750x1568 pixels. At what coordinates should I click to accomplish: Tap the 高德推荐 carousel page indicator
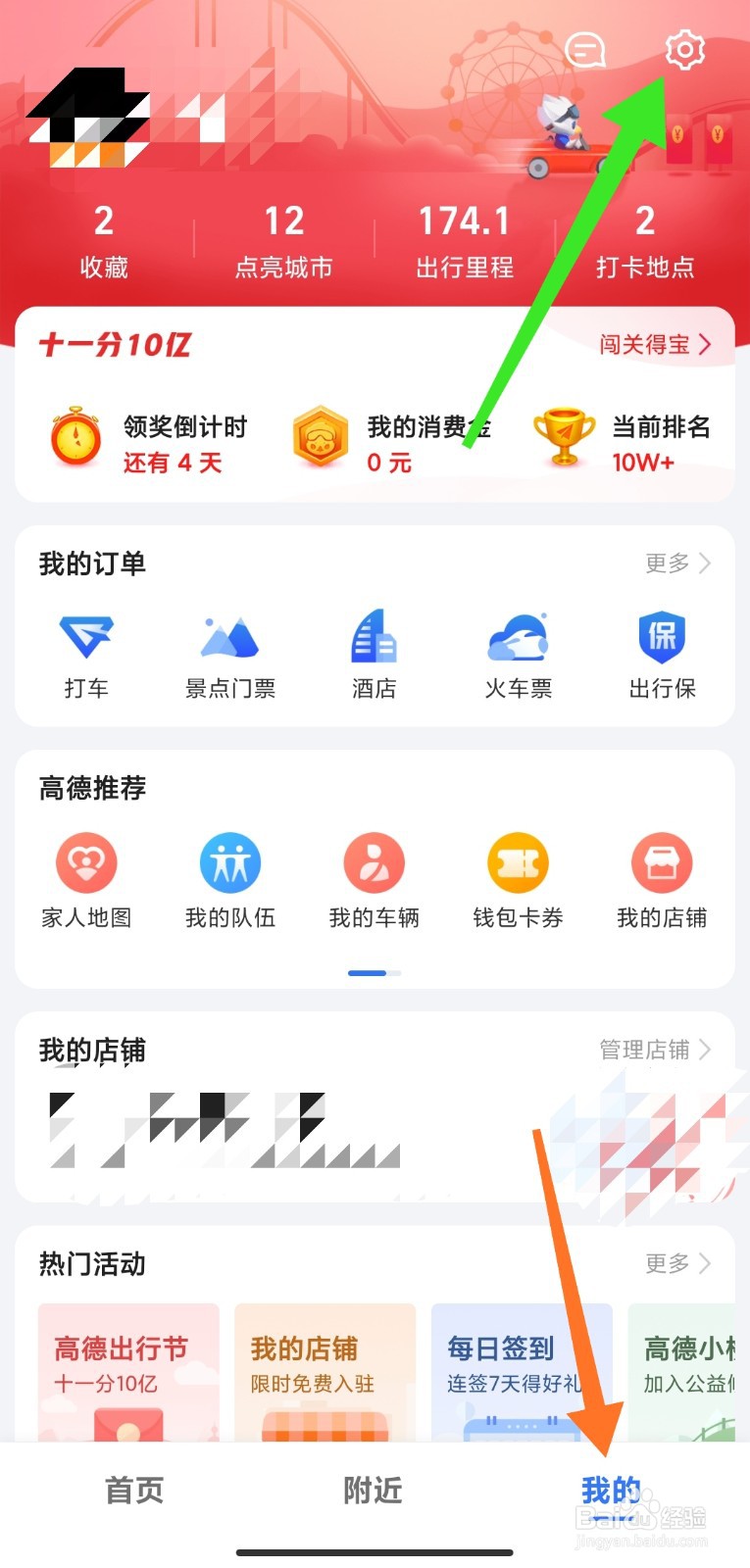point(375,973)
